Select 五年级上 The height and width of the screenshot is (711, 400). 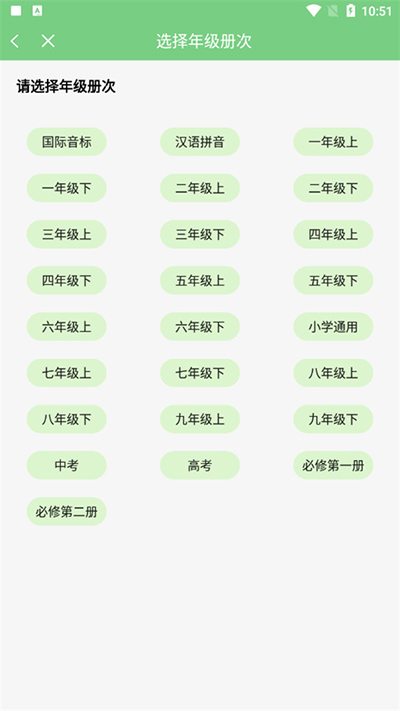click(x=200, y=281)
